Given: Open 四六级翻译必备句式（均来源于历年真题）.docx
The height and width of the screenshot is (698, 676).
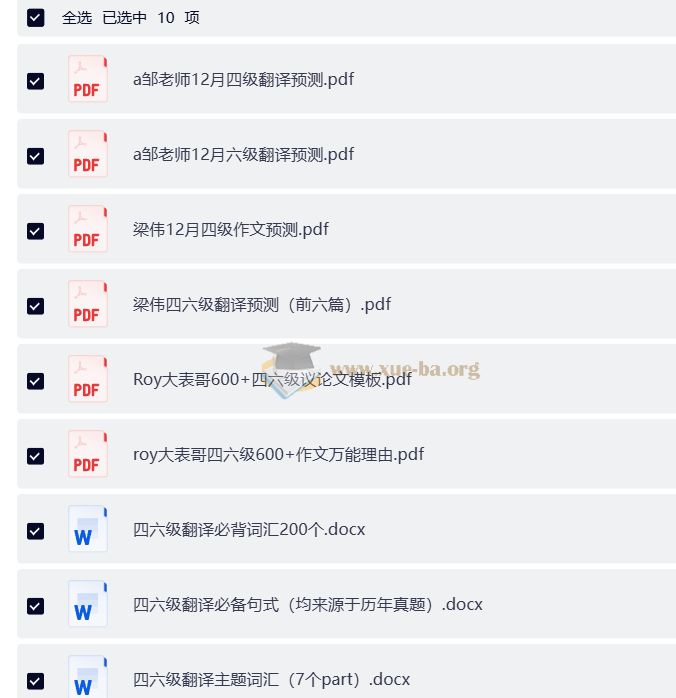Looking at the screenshot, I should pos(307,604).
